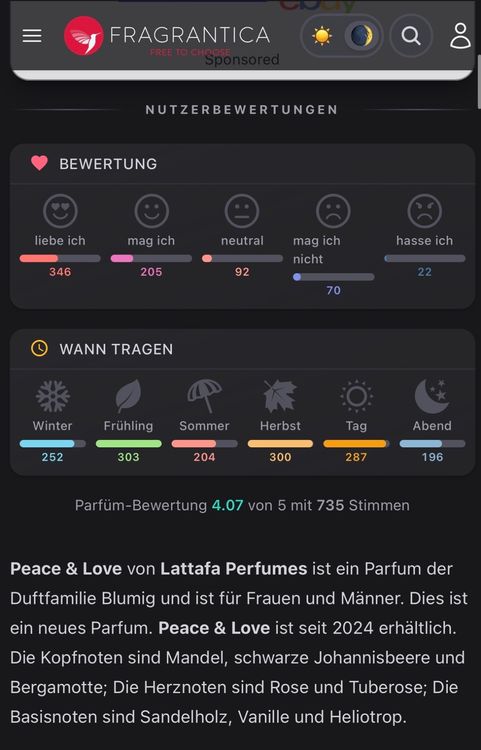481x750 pixels.
Task: Choose Herbst leaf icon
Action: pyautogui.click(x=280, y=397)
